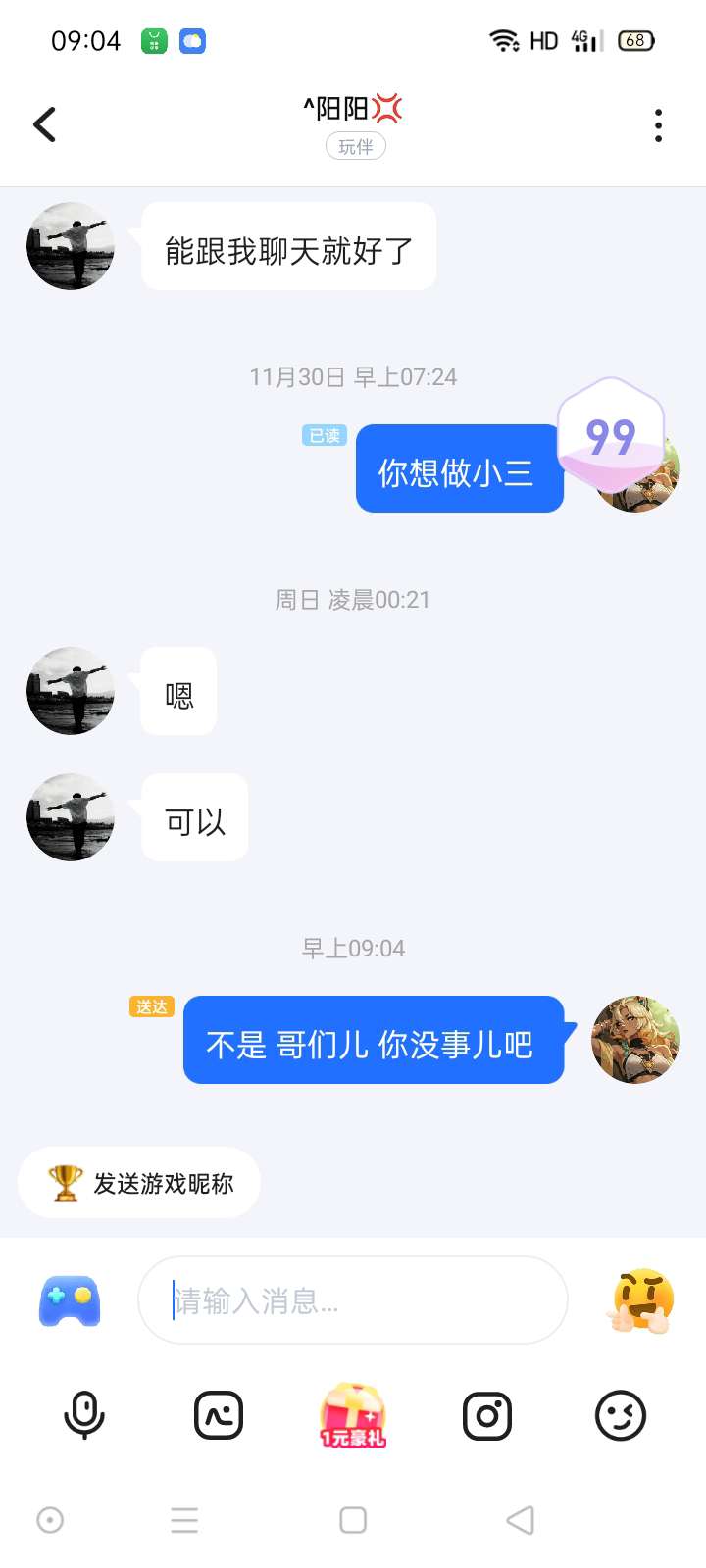Open my avatar beside 不是 哥们儿 你没事儿吧

coord(635,1040)
